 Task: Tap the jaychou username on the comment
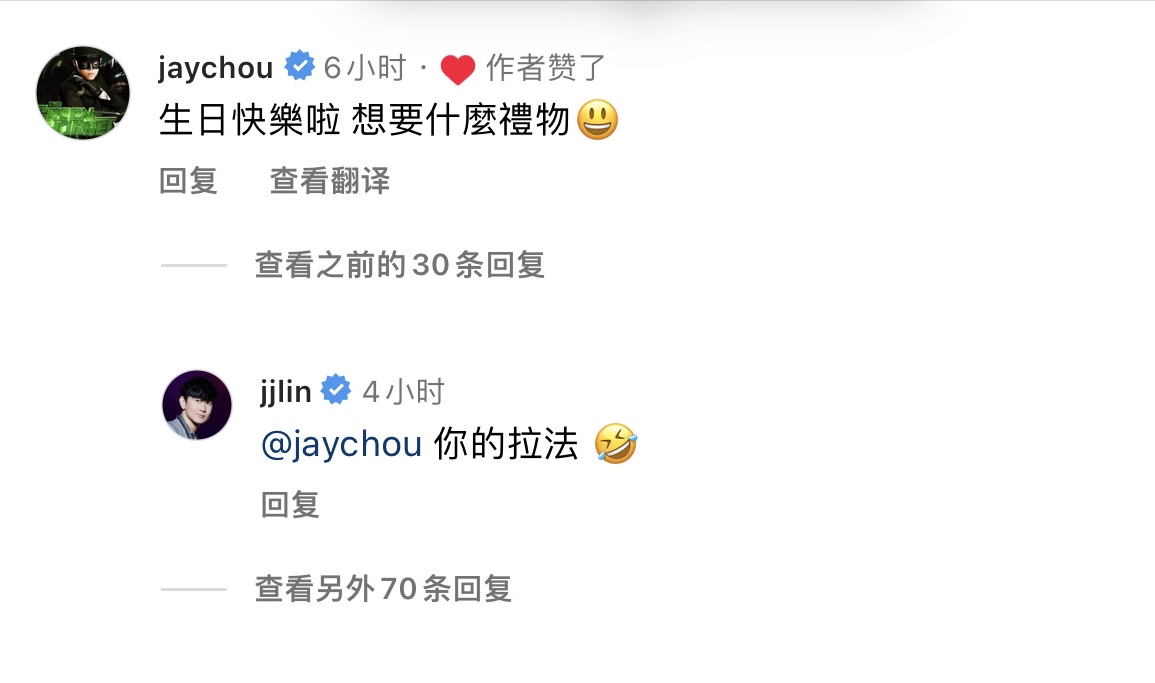215,68
